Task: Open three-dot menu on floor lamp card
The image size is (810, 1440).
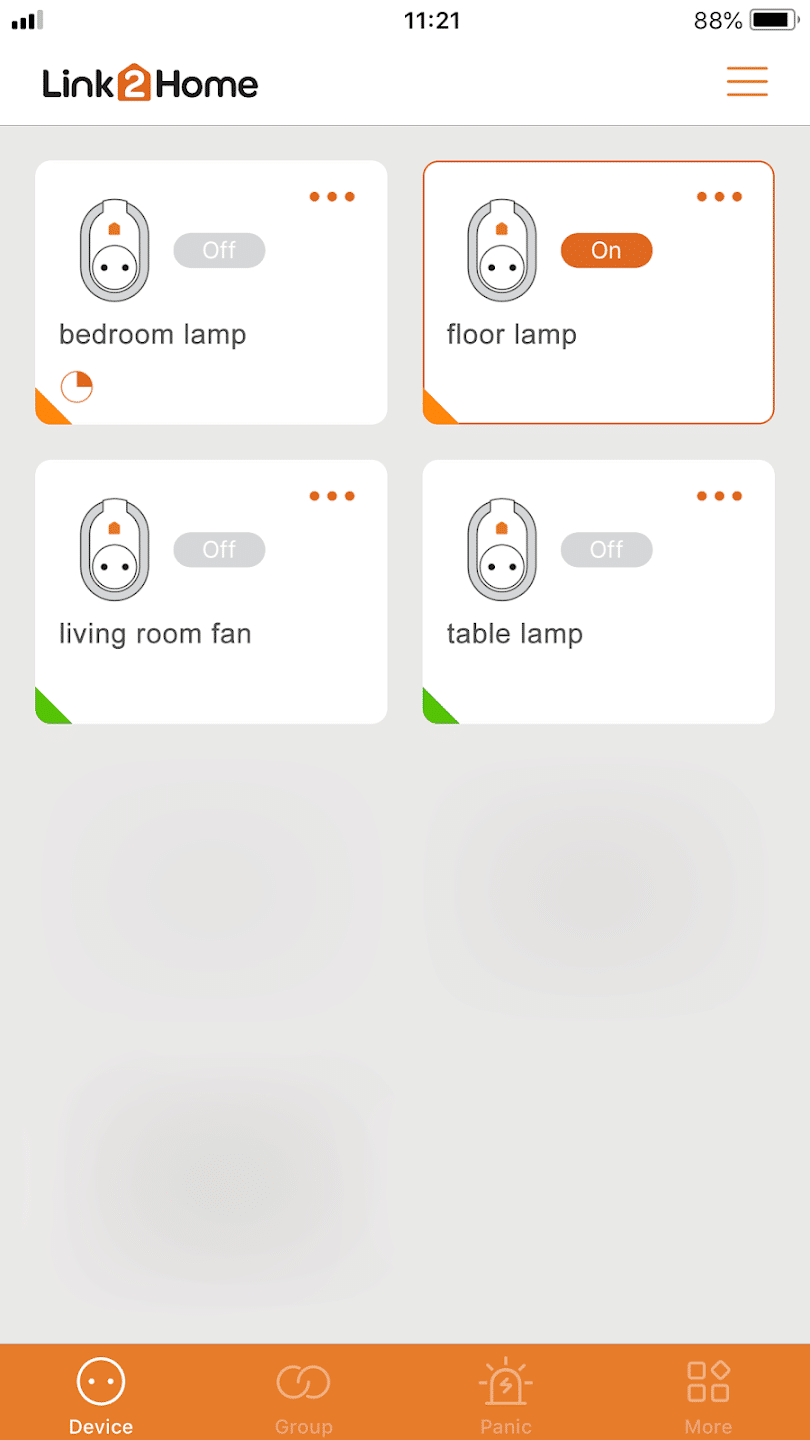Action: pyautogui.click(x=719, y=196)
